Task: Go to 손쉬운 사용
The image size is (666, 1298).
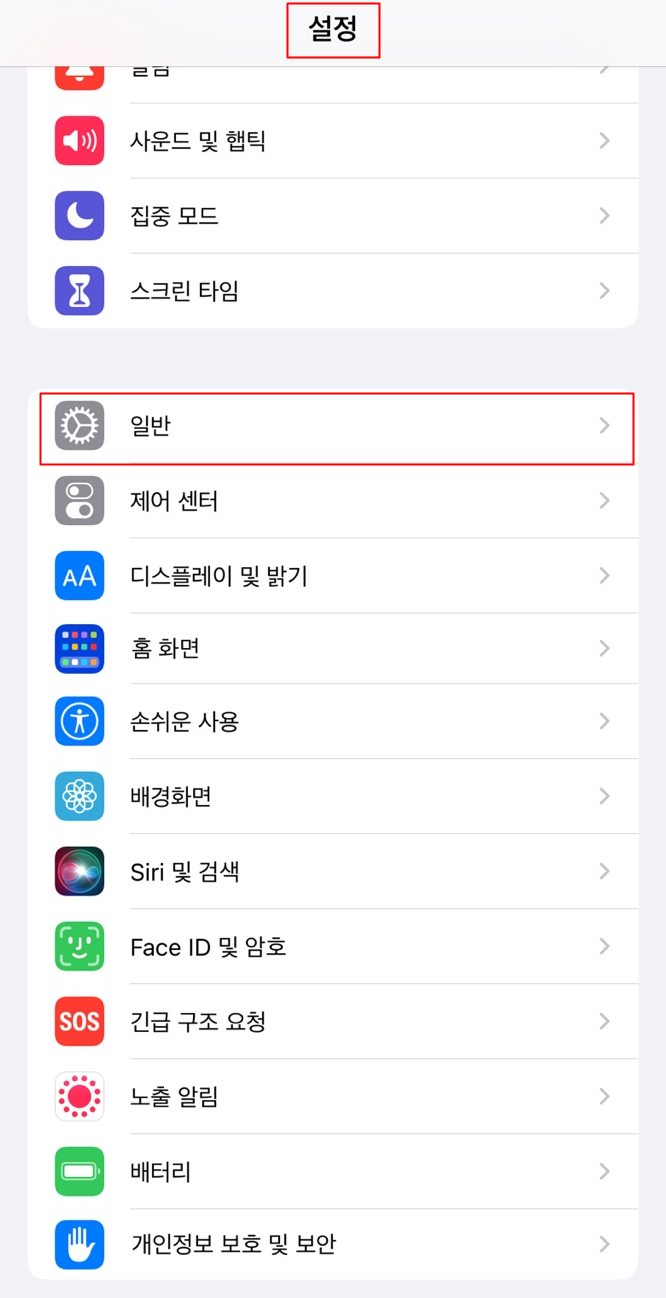Action: 333,721
